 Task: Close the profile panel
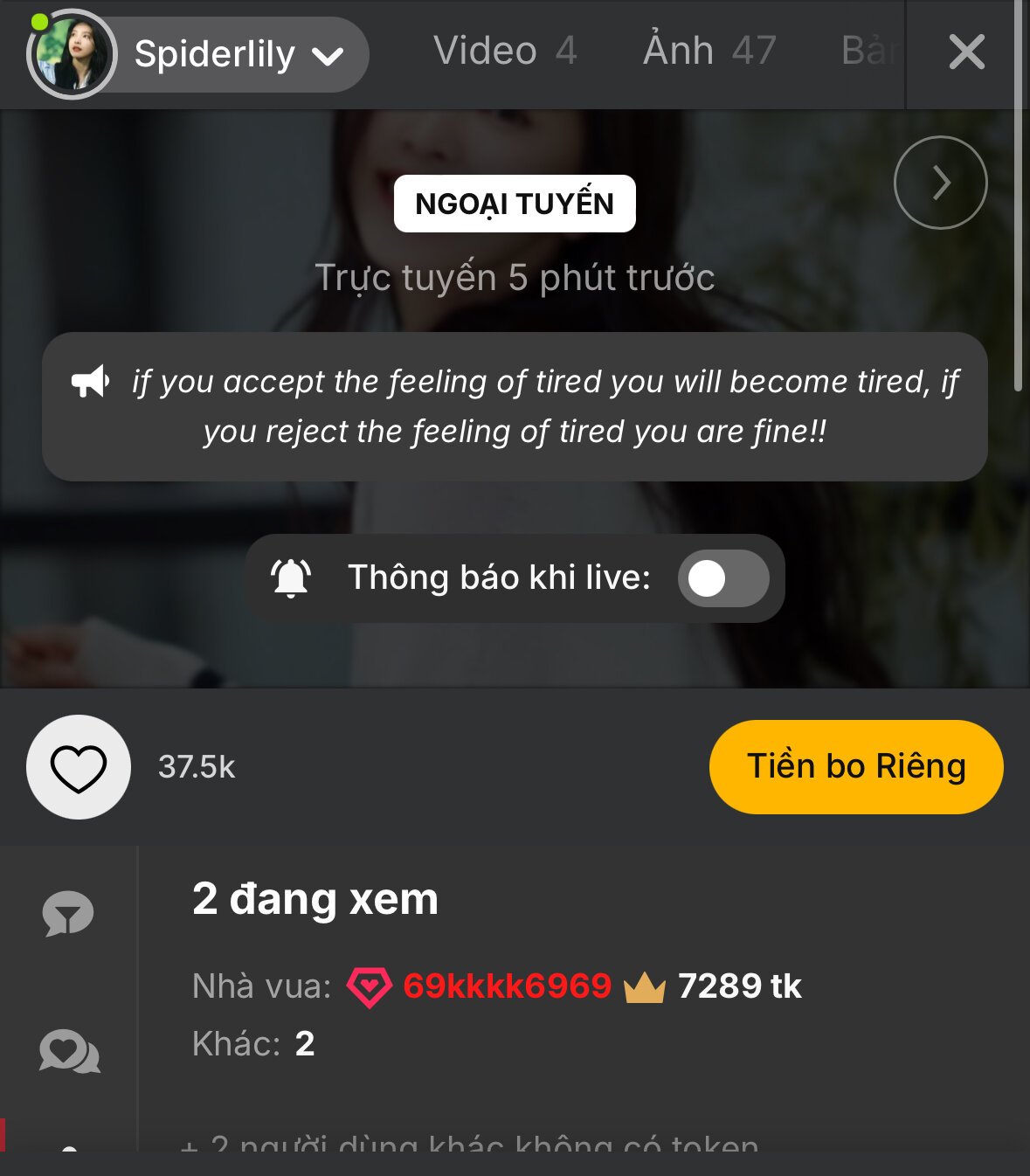click(x=966, y=52)
